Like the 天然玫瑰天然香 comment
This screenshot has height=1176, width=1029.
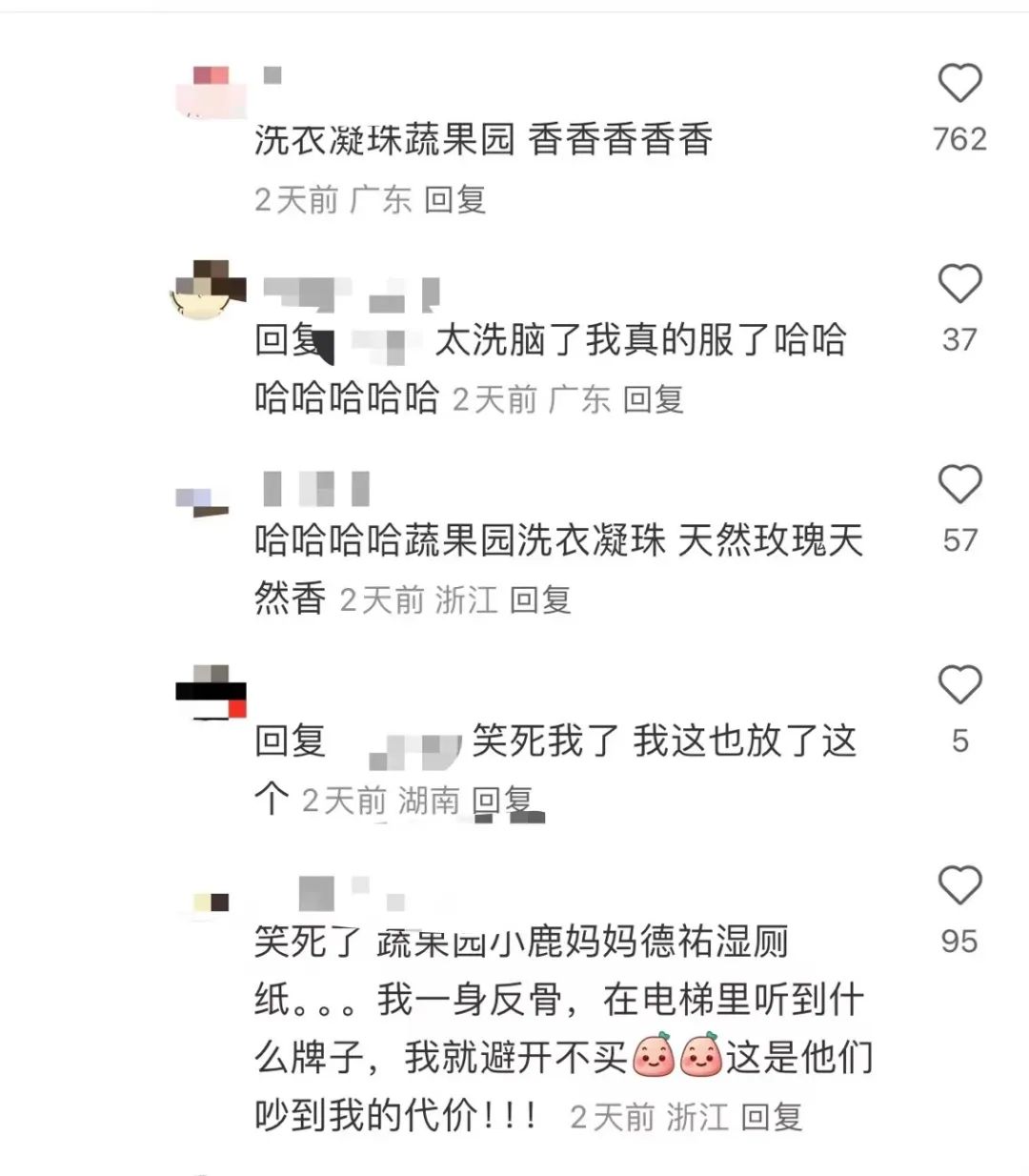coord(959,485)
